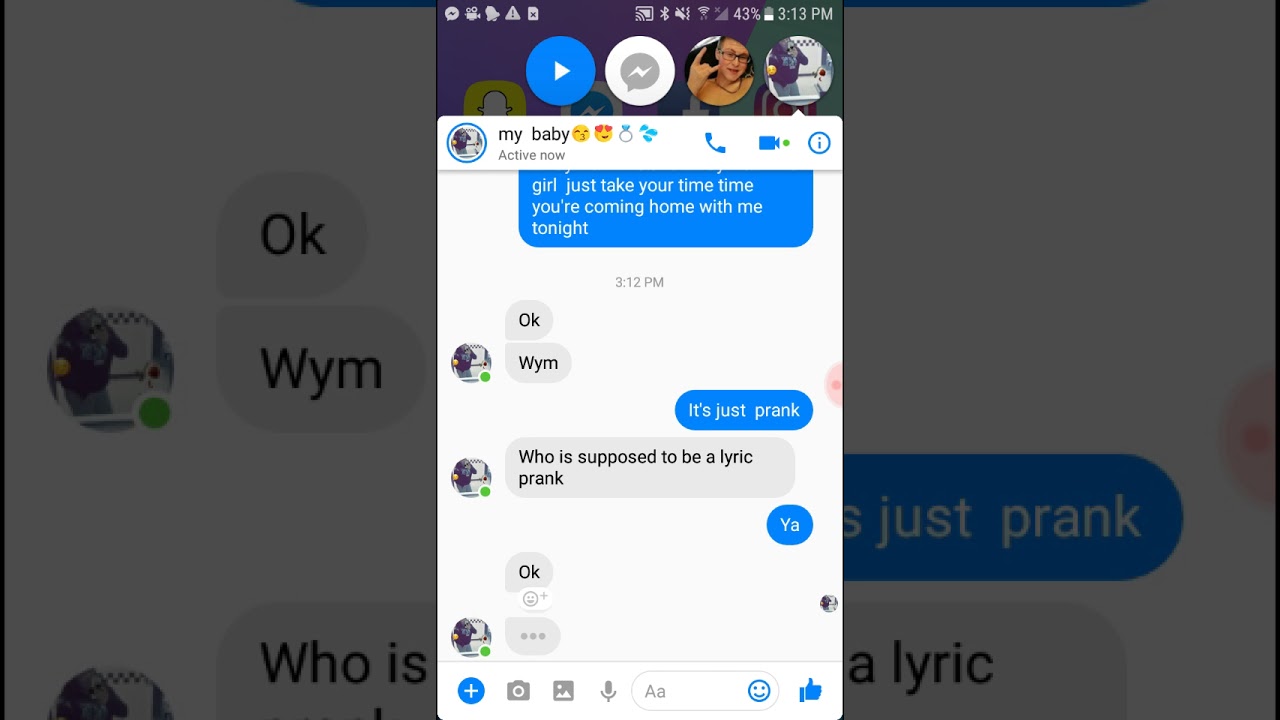Open the Messenger chat head bubble
Image resolution: width=1280 pixels, height=720 pixels.
640,71
